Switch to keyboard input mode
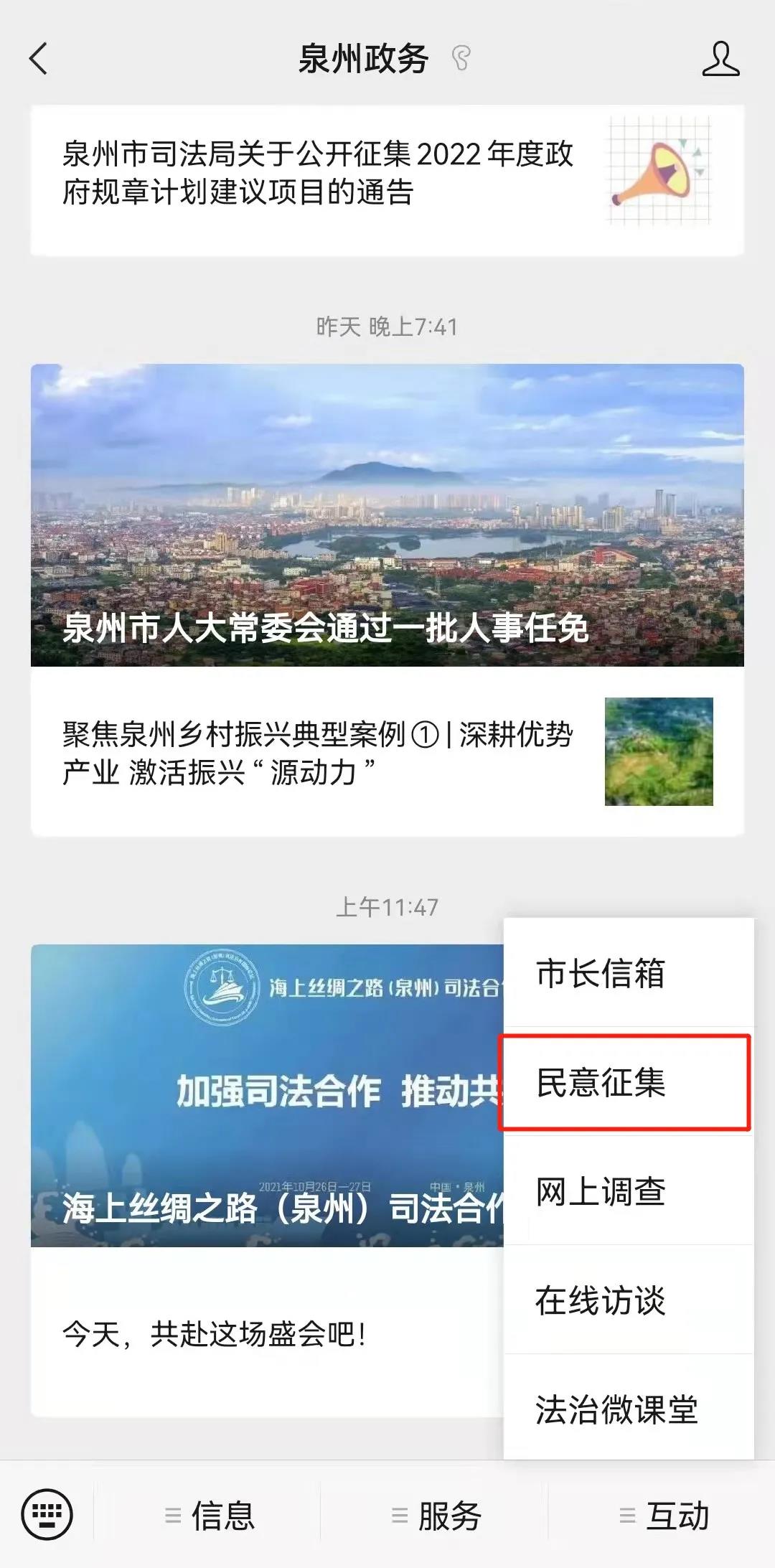The image size is (775, 1568). [47, 1516]
